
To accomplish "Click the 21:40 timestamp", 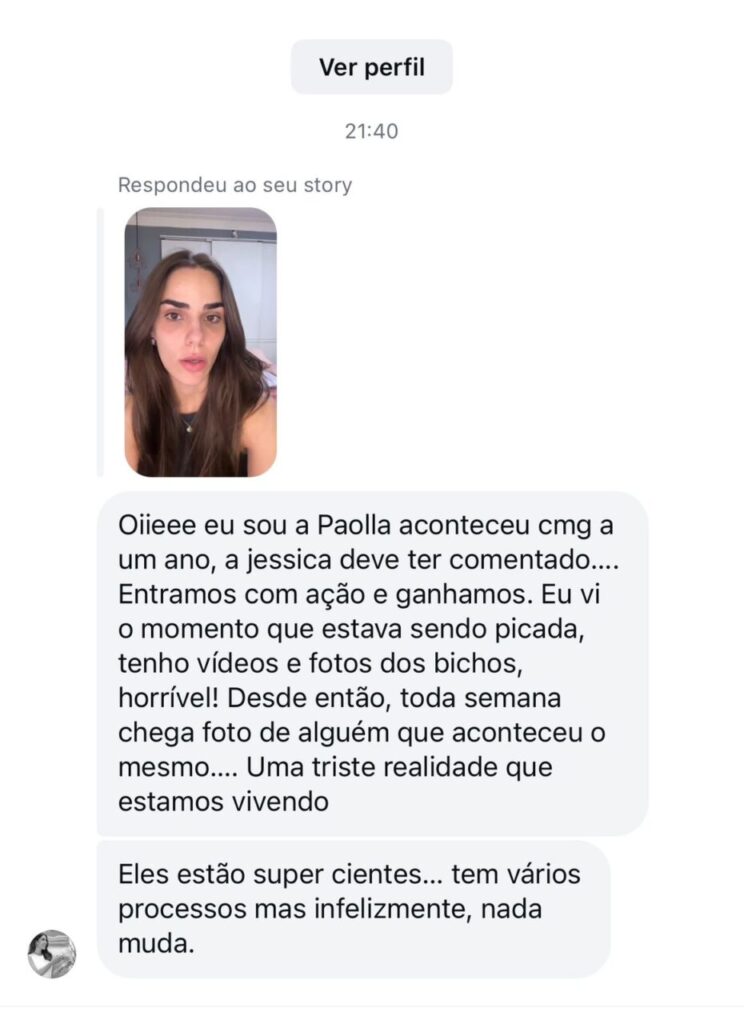I will click(371, 128).
